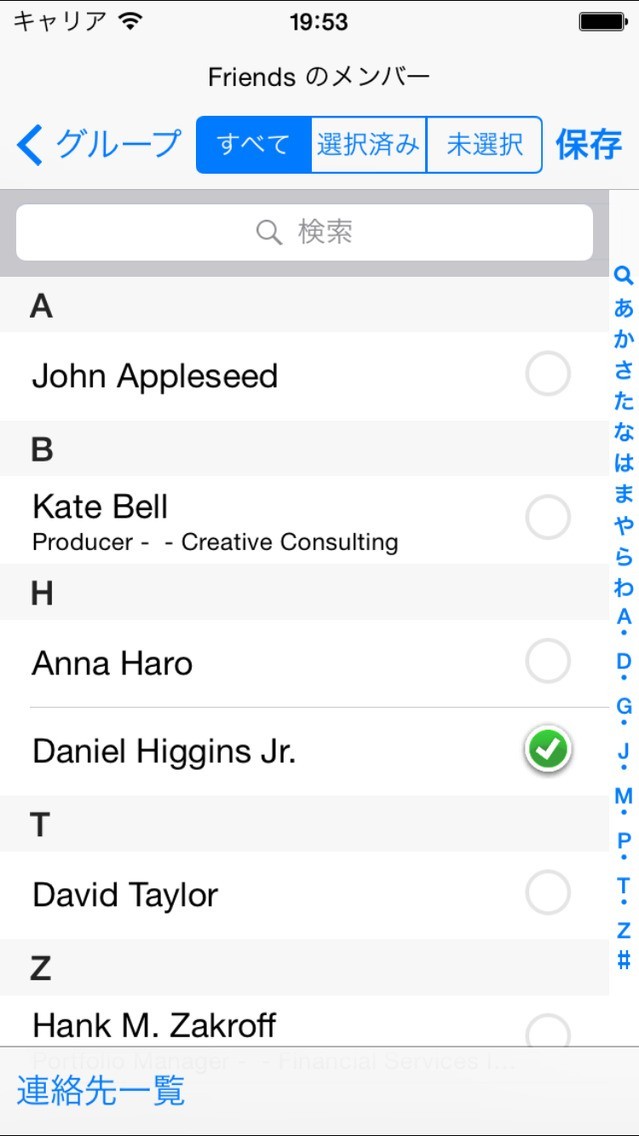This screenshot has width=639, height=1136.
Task: Switch to the すべて segment
Action: point(254,145)
